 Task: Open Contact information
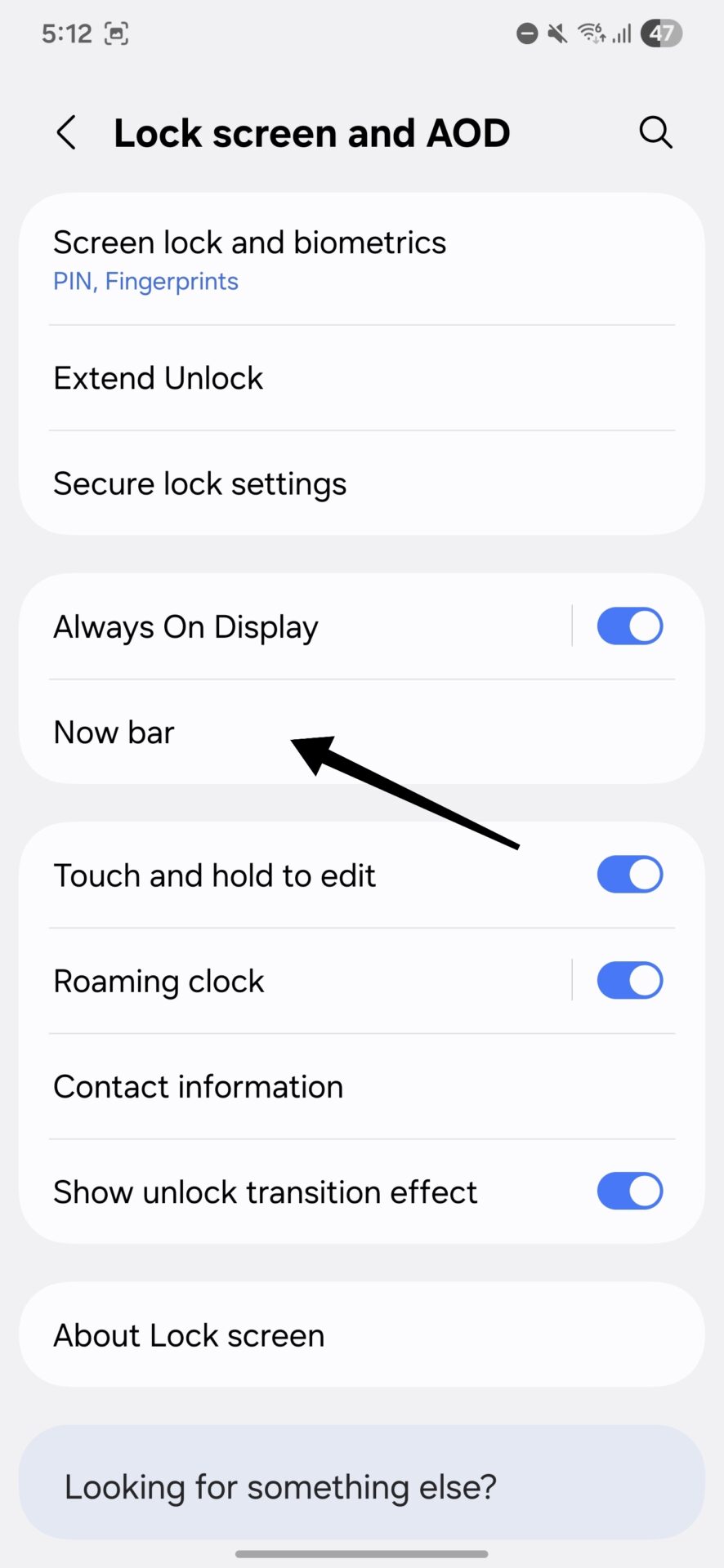point(362,1087)
